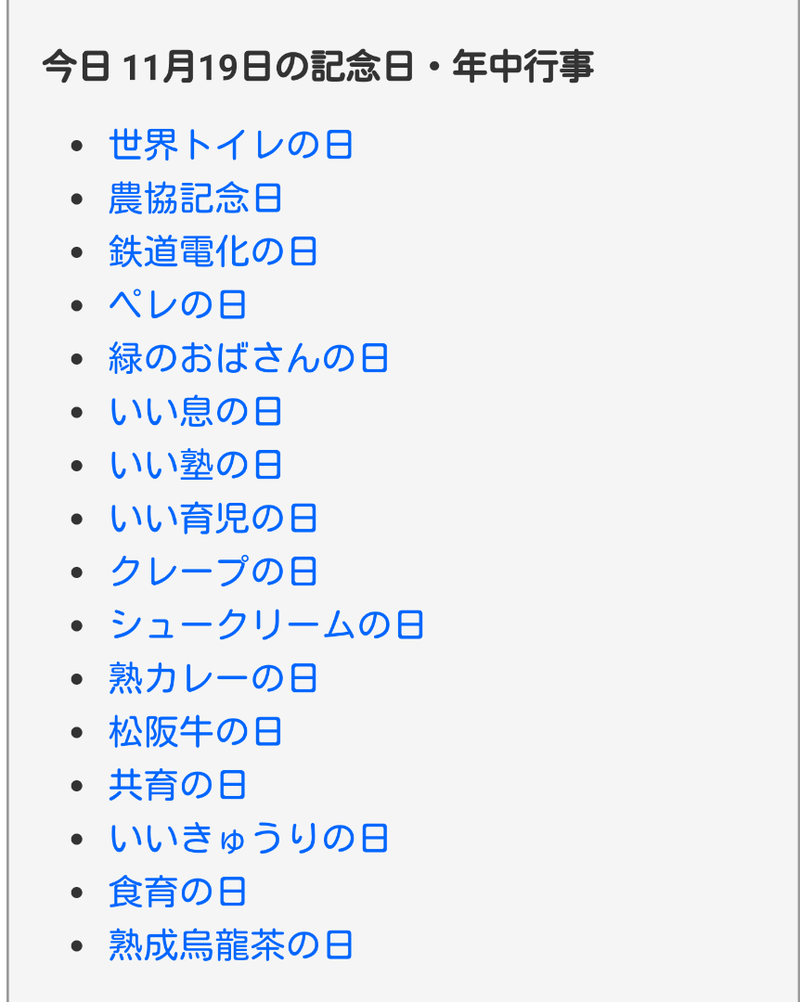Open the 松阪牛の日 link
Viewport: 800px width, 1002px height.
click(195, 732)
